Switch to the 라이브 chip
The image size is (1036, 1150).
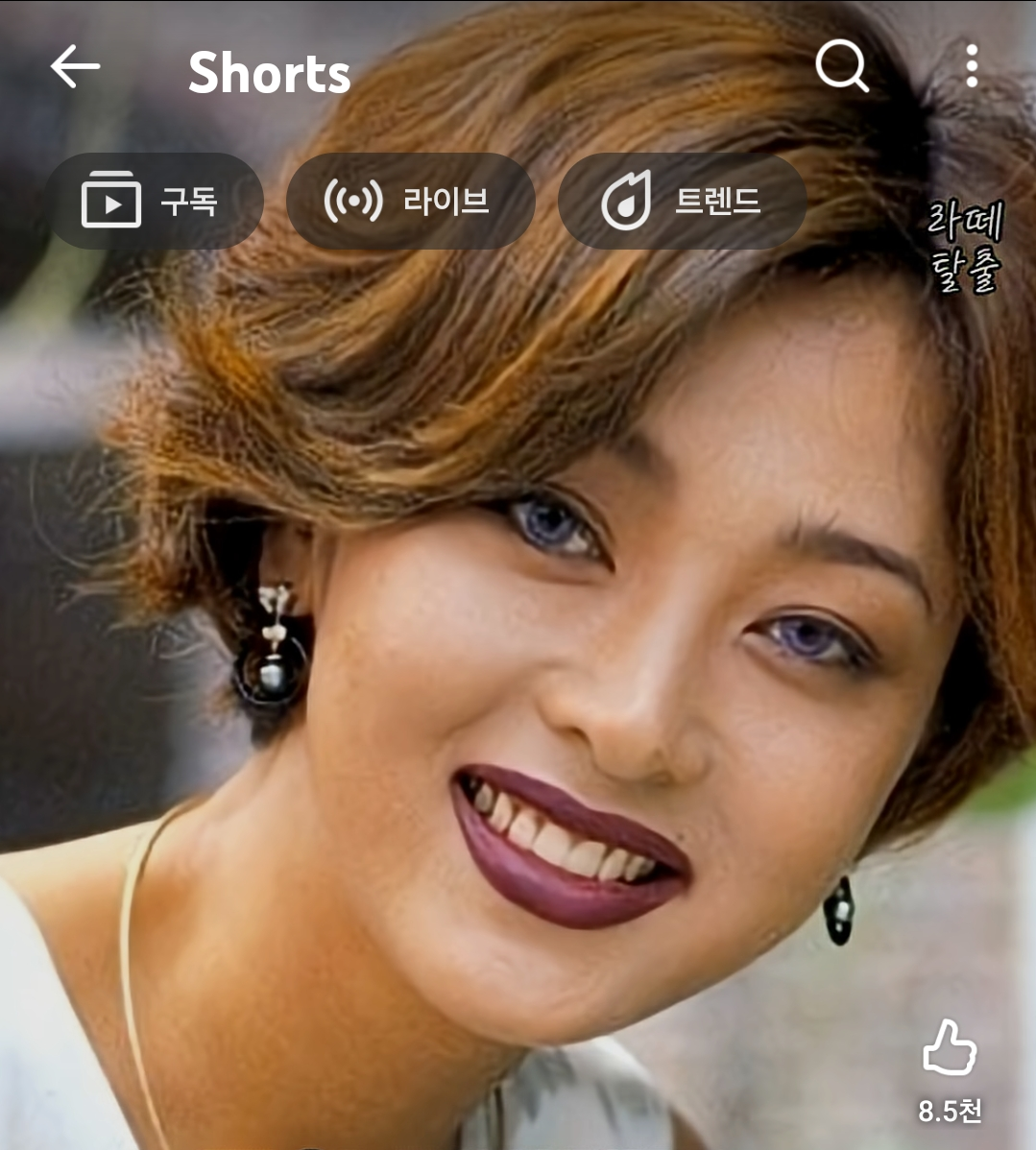(x=410, y=202)
